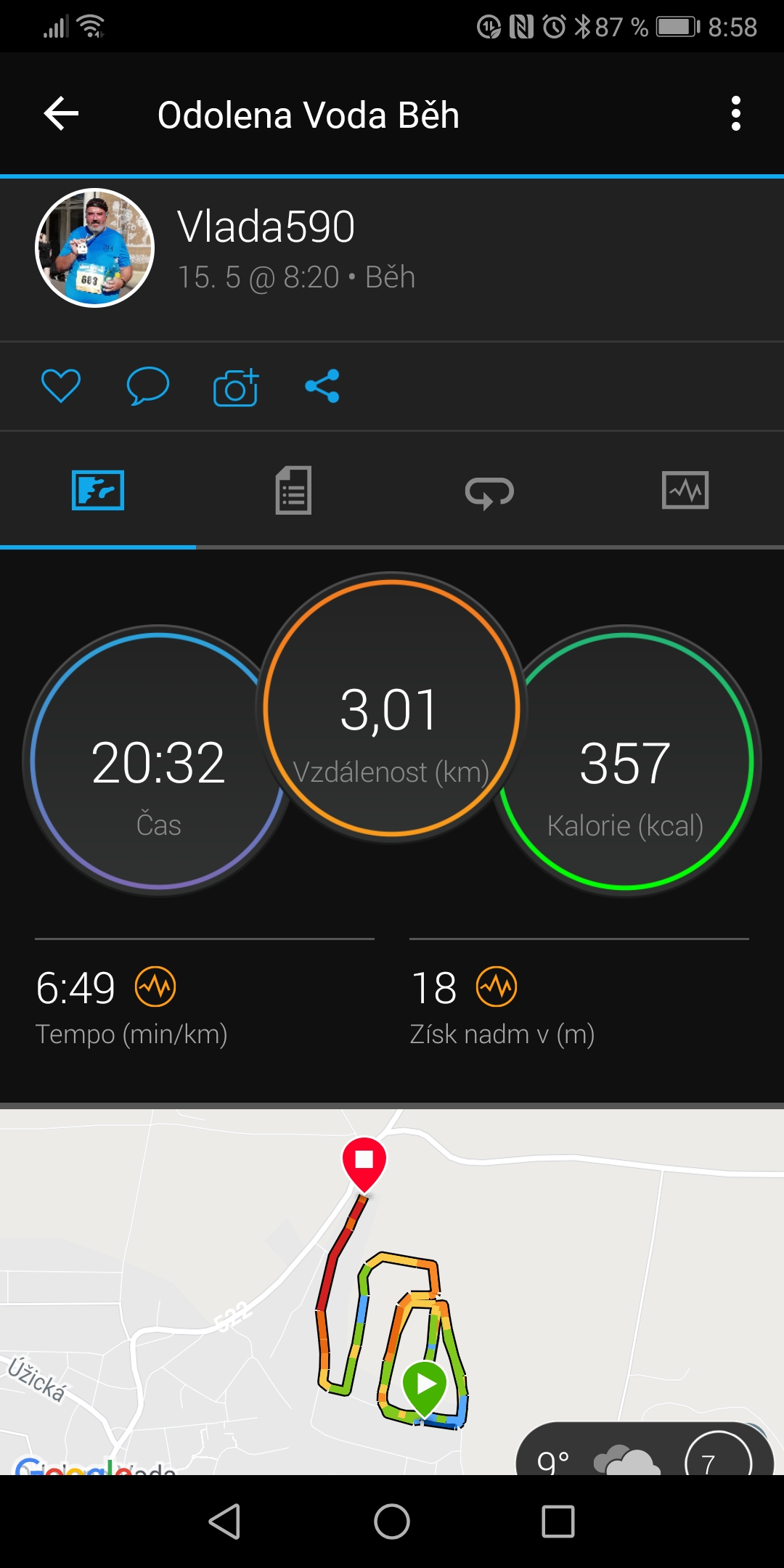784x1568 pixels.
Task: Go back using the top-left arrow
Action: (x=62, y=114)
